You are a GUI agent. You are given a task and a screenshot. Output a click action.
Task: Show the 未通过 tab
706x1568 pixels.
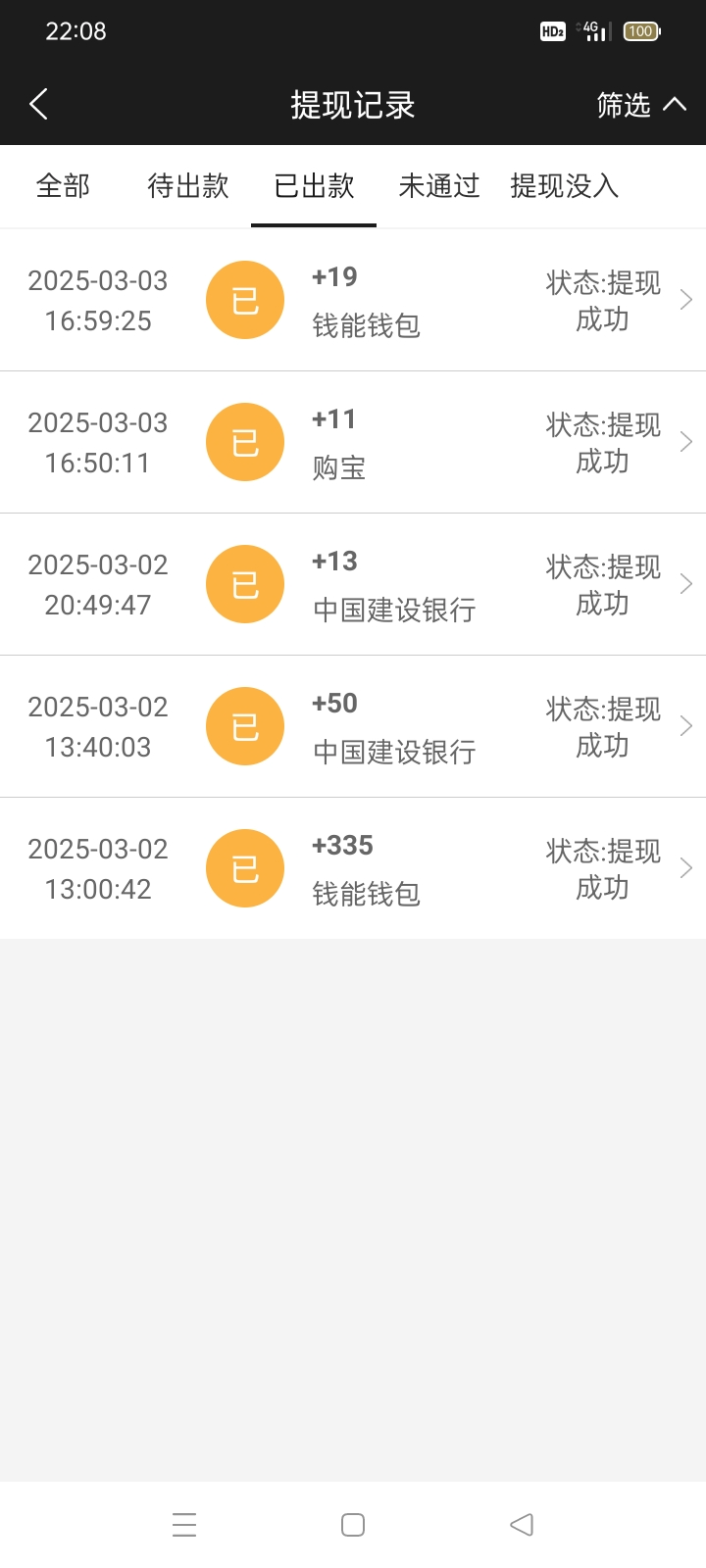pos(439,186)
